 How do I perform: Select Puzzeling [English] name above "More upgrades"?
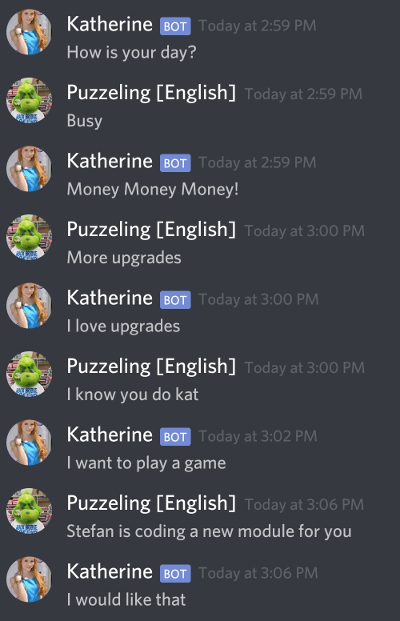151,230
